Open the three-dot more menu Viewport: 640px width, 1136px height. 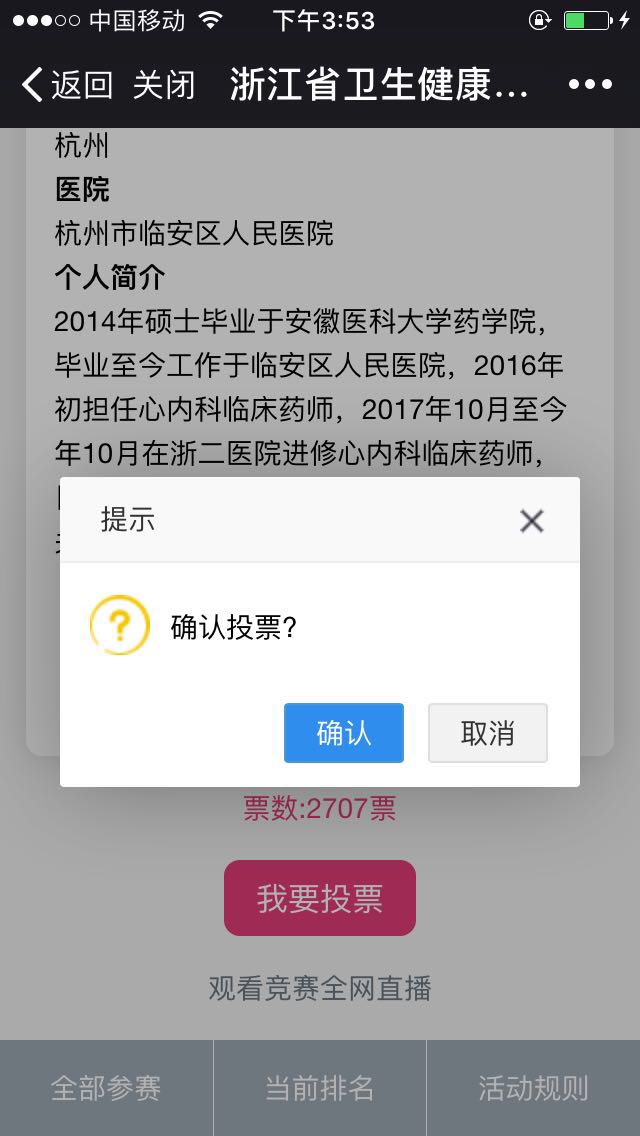pyautogui.click(x=590, y=85)
